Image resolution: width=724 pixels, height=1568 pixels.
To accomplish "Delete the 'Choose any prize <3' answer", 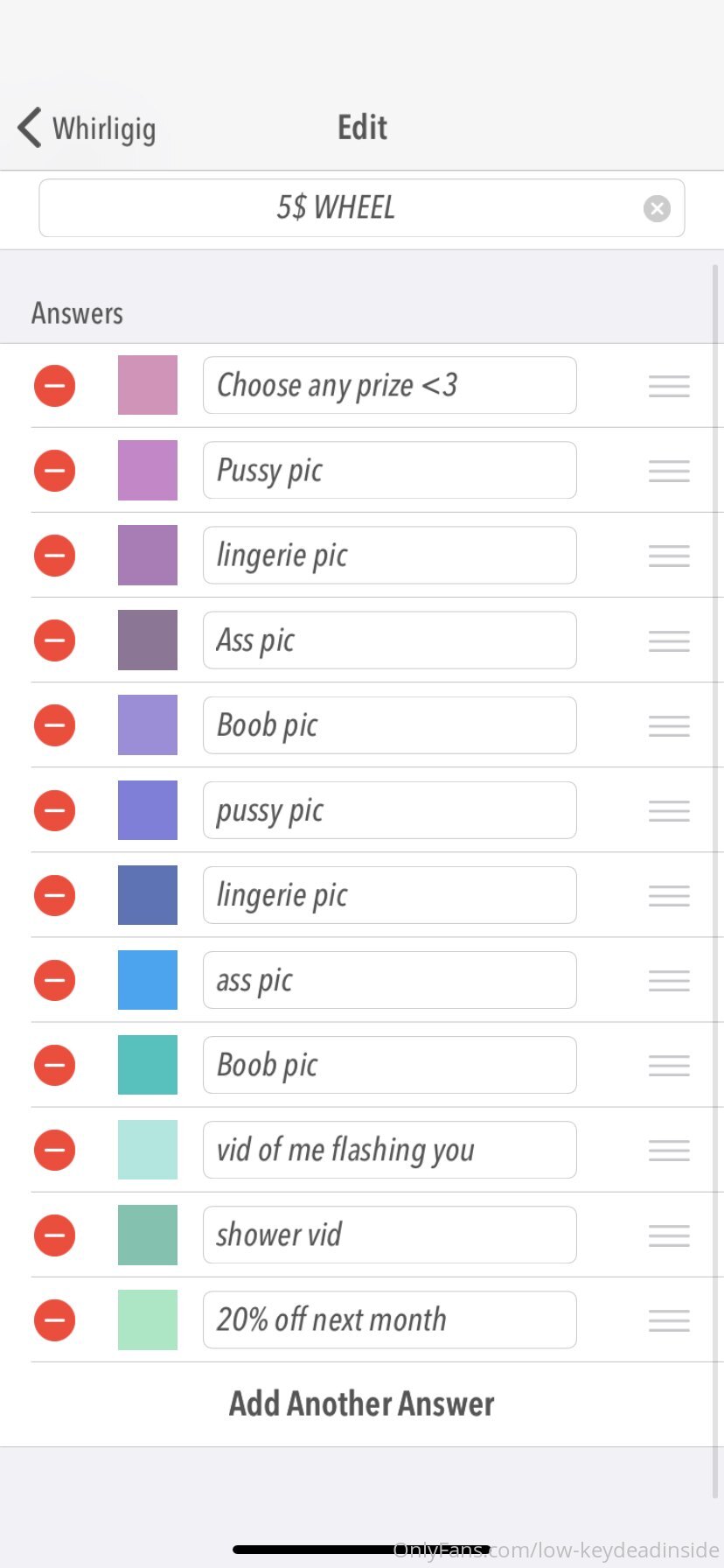I will point(54,386).
